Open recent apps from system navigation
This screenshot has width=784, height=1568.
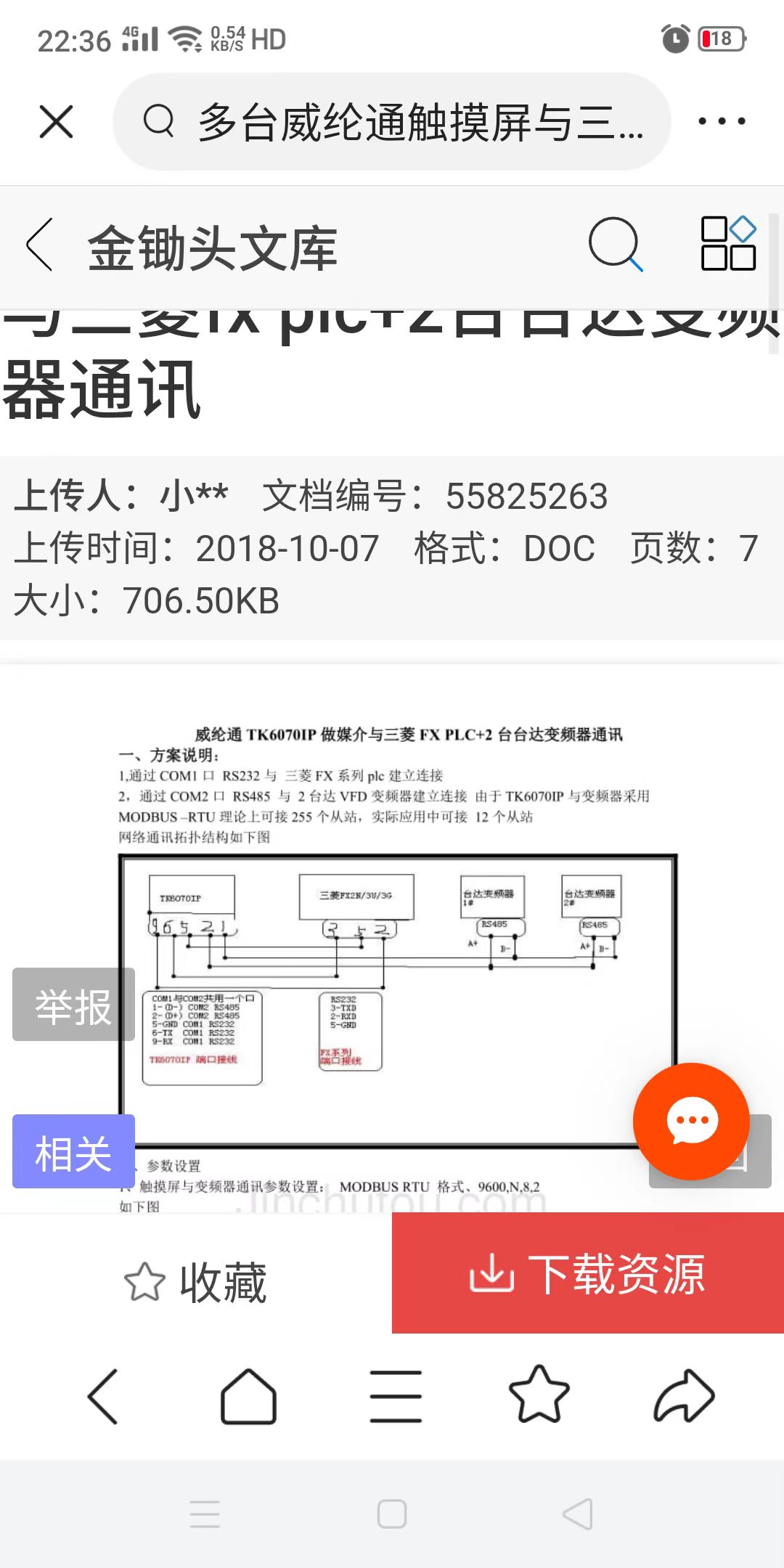coord(205,1514)
